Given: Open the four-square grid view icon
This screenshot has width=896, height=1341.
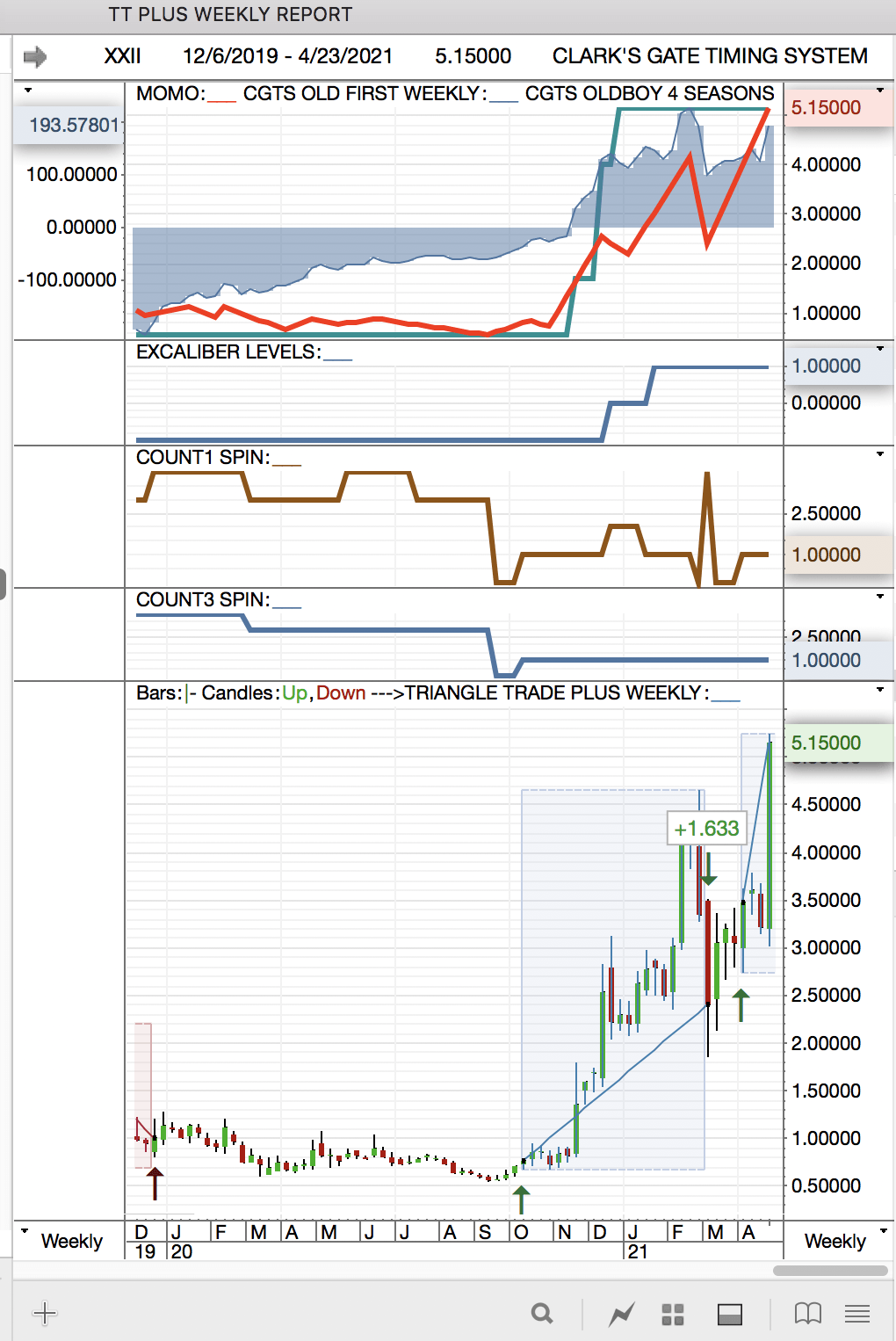Looking at the screenshot, I should [x=673, y=1315].
